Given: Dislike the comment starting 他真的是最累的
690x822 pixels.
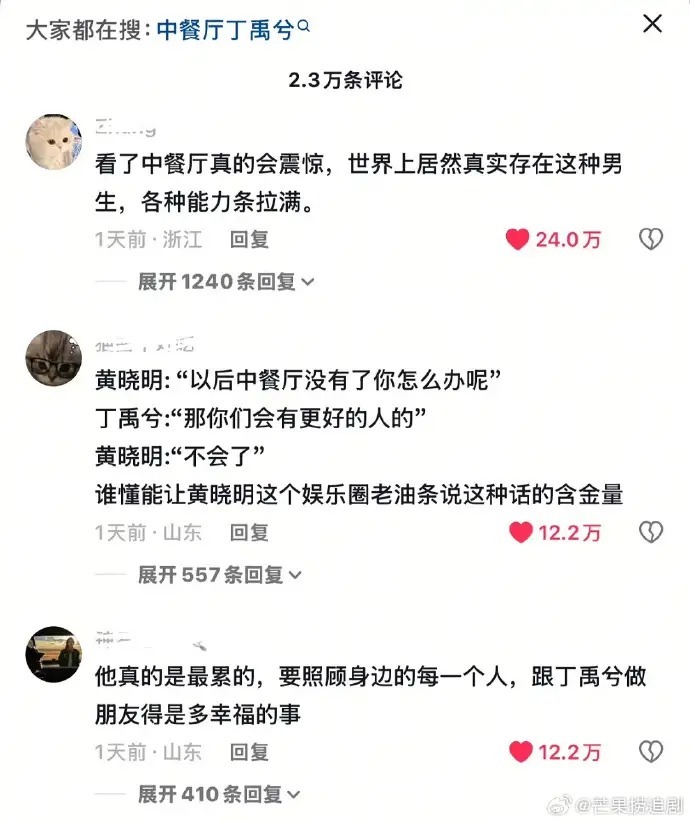Looking at the screenshot, I should pyautogui.click(x=651, y=751).
